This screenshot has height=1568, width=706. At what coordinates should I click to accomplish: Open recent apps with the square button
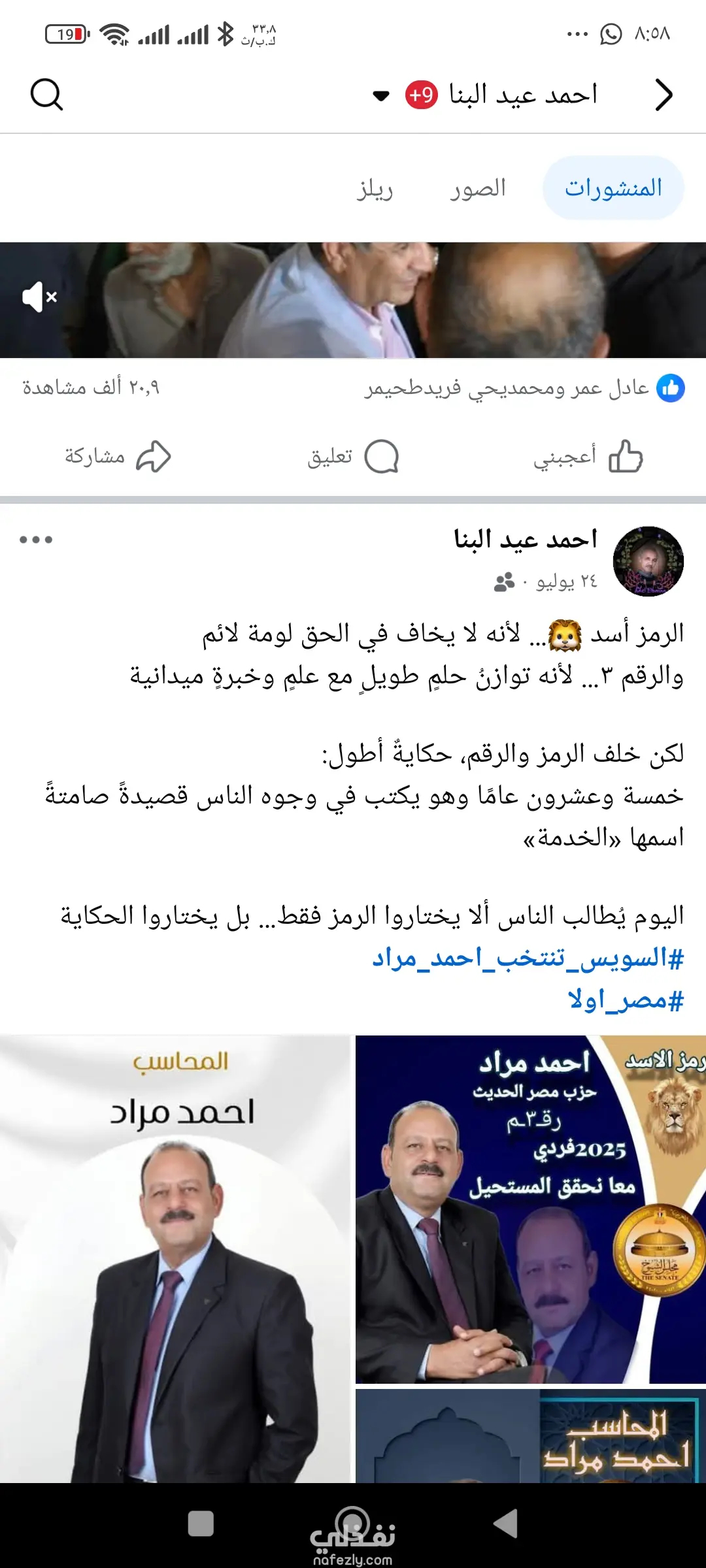coord(201,1524)
